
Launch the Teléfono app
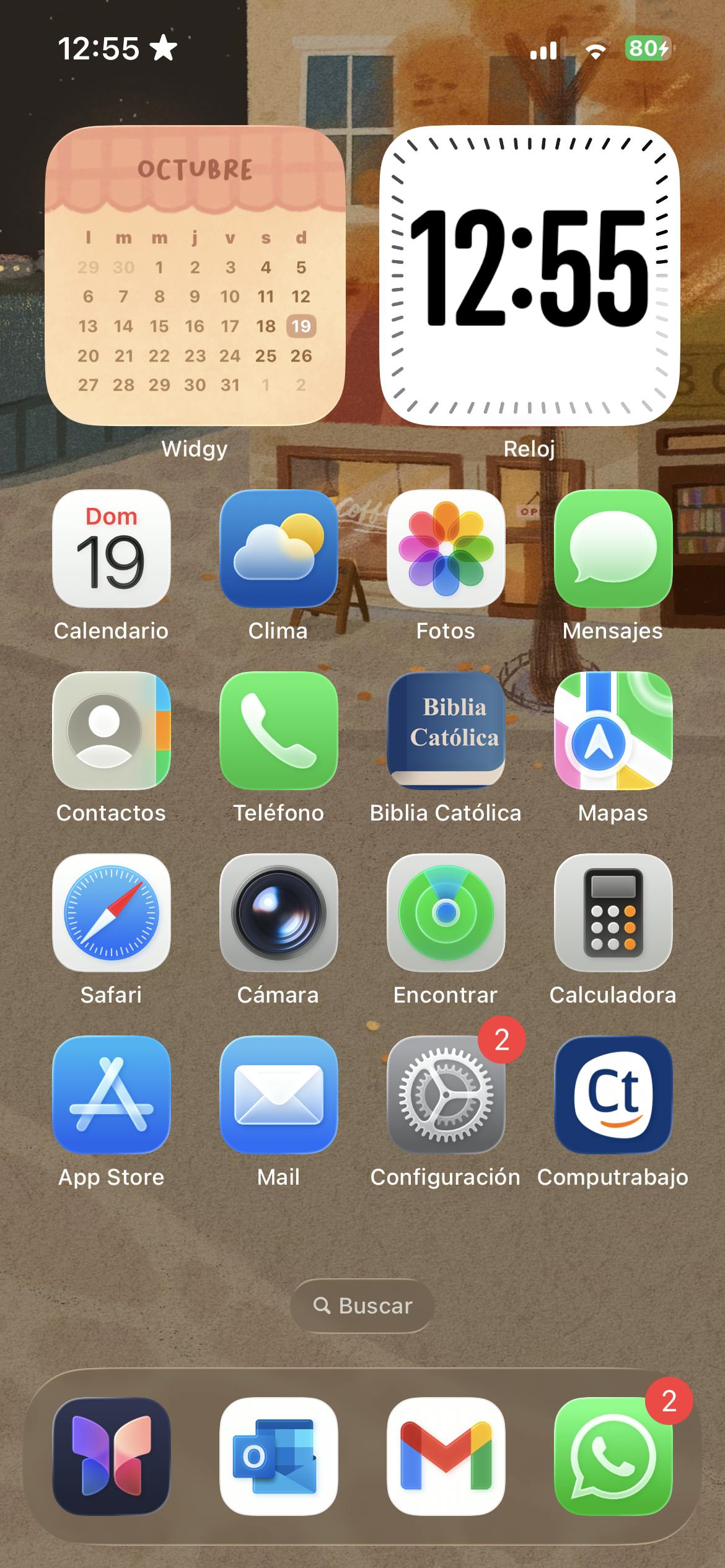coord(278,731)
